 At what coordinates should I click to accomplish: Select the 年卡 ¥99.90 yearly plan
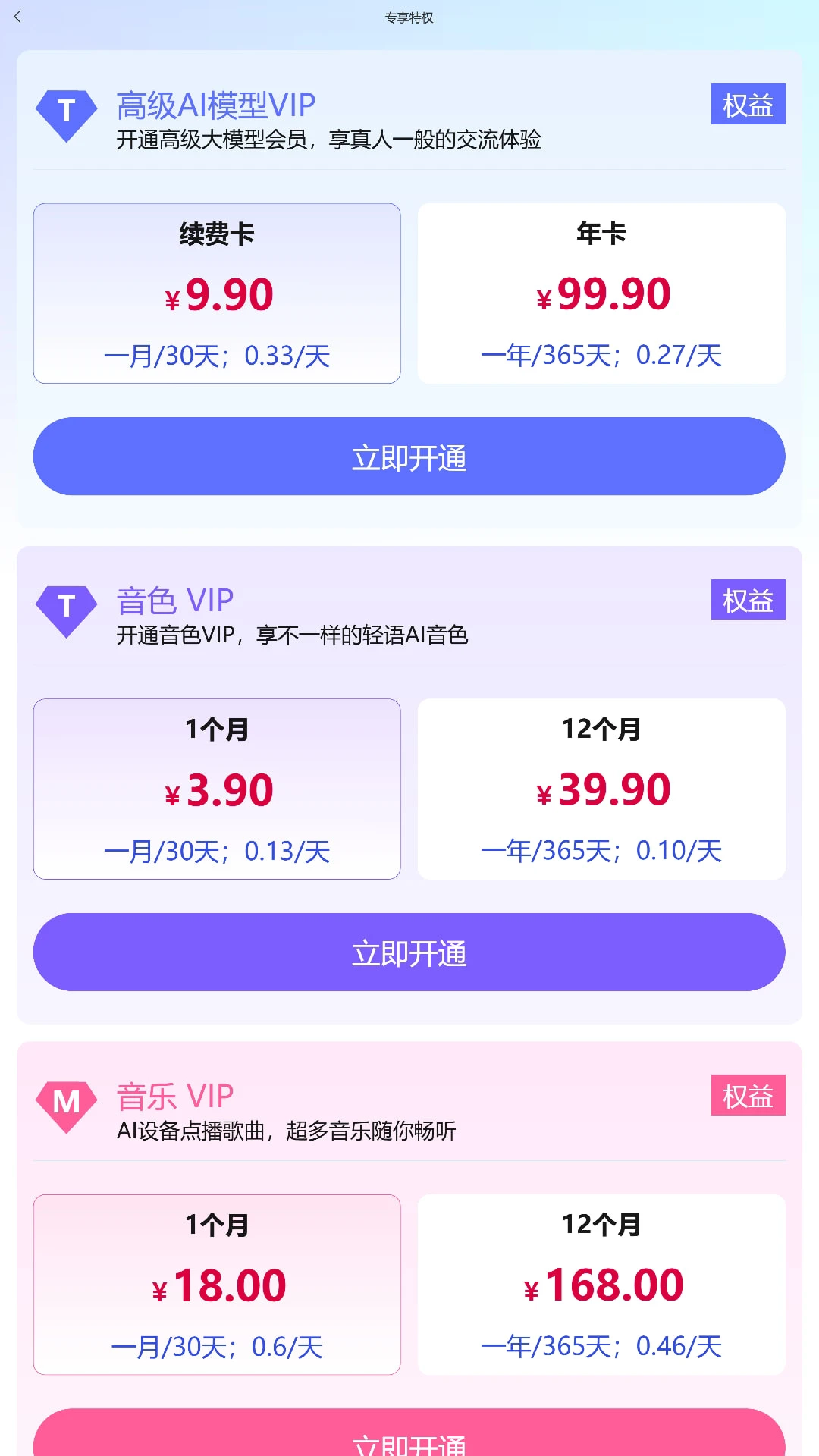(x=601, y=293)
